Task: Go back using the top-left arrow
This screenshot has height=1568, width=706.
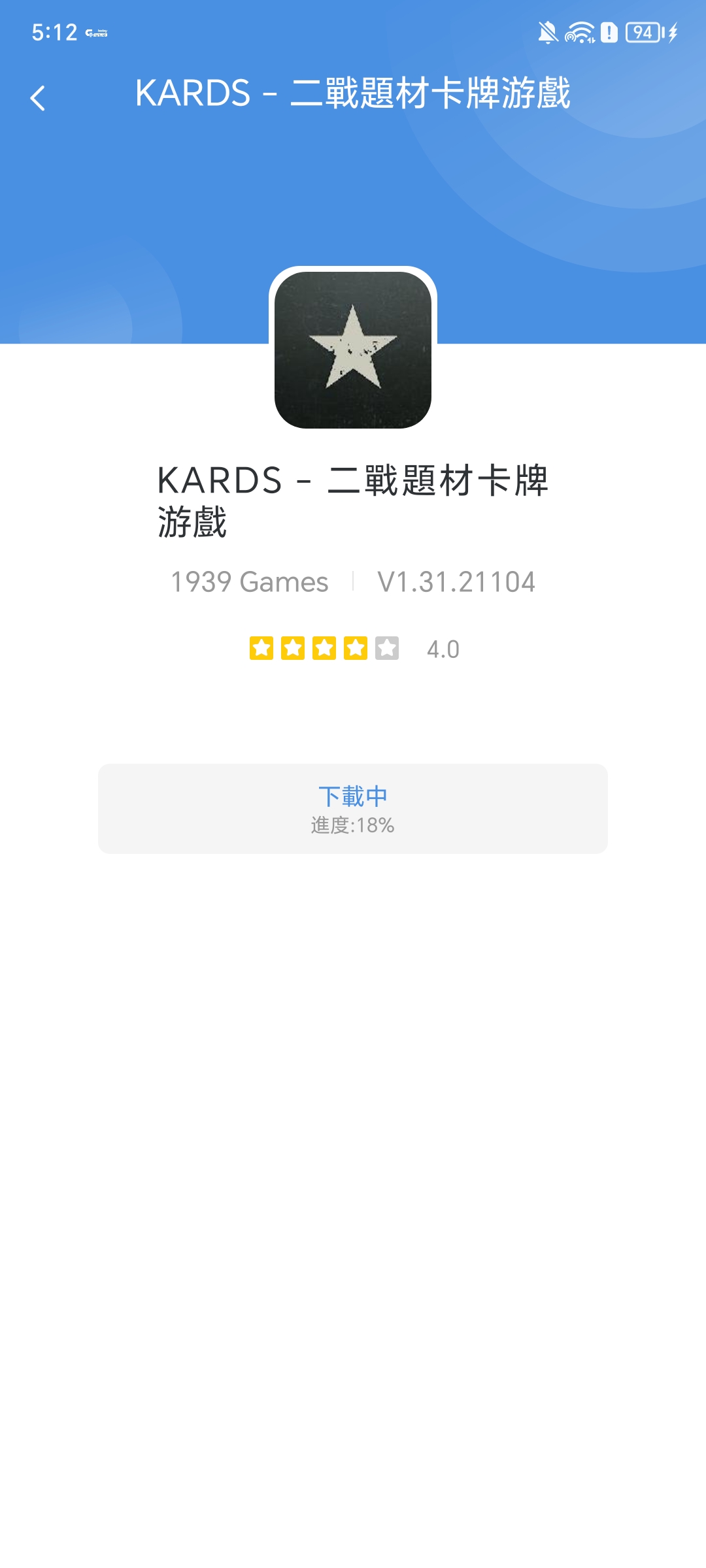Action: (38, 98)
